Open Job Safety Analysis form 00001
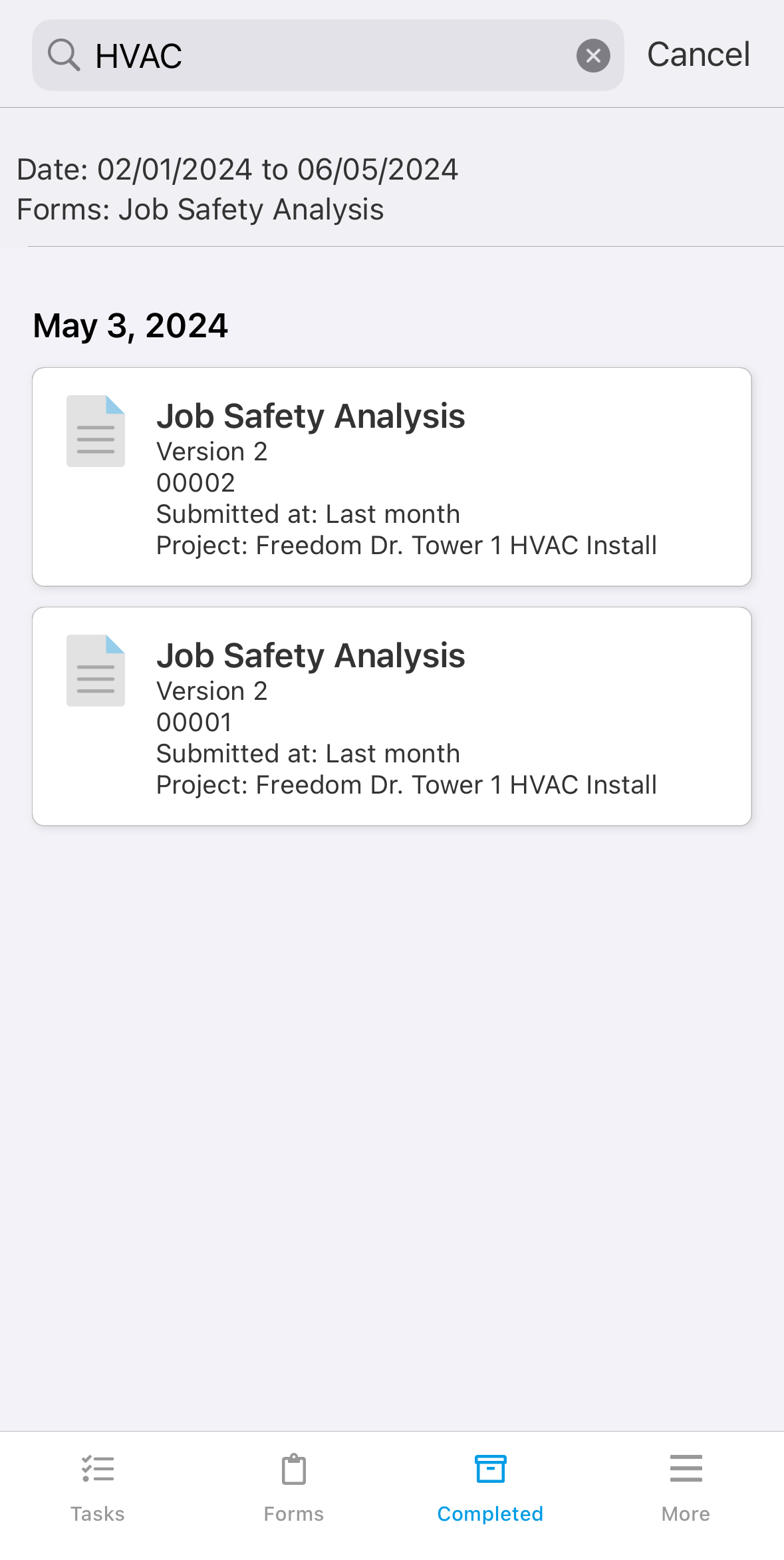 pos(392,716)
